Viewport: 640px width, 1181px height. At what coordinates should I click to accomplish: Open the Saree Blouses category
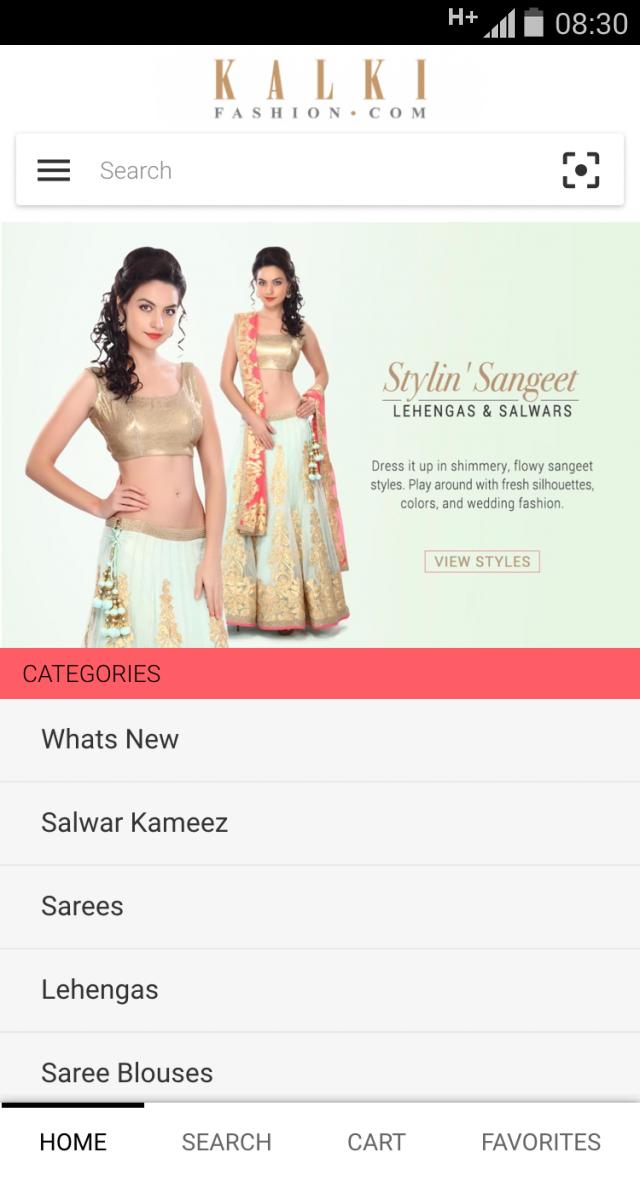pos(320,1072)
